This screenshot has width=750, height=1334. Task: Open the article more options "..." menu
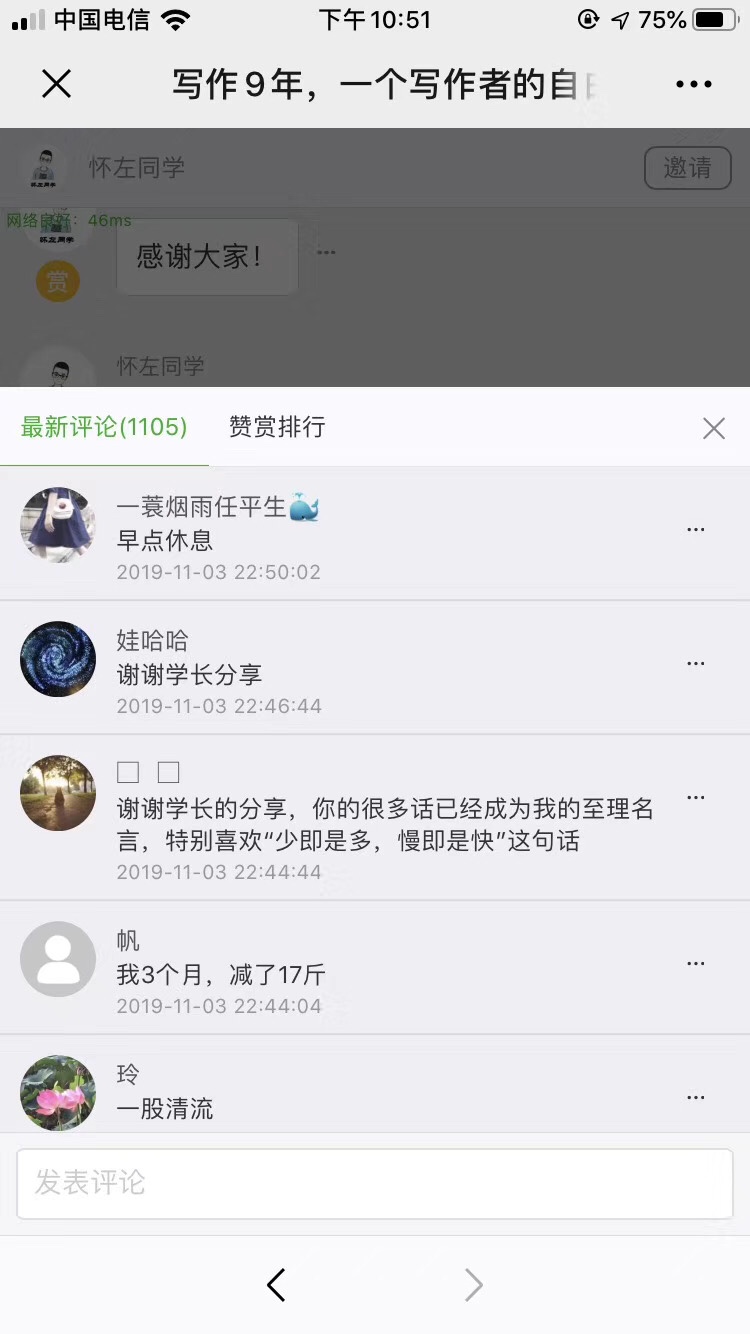[693, 84]
